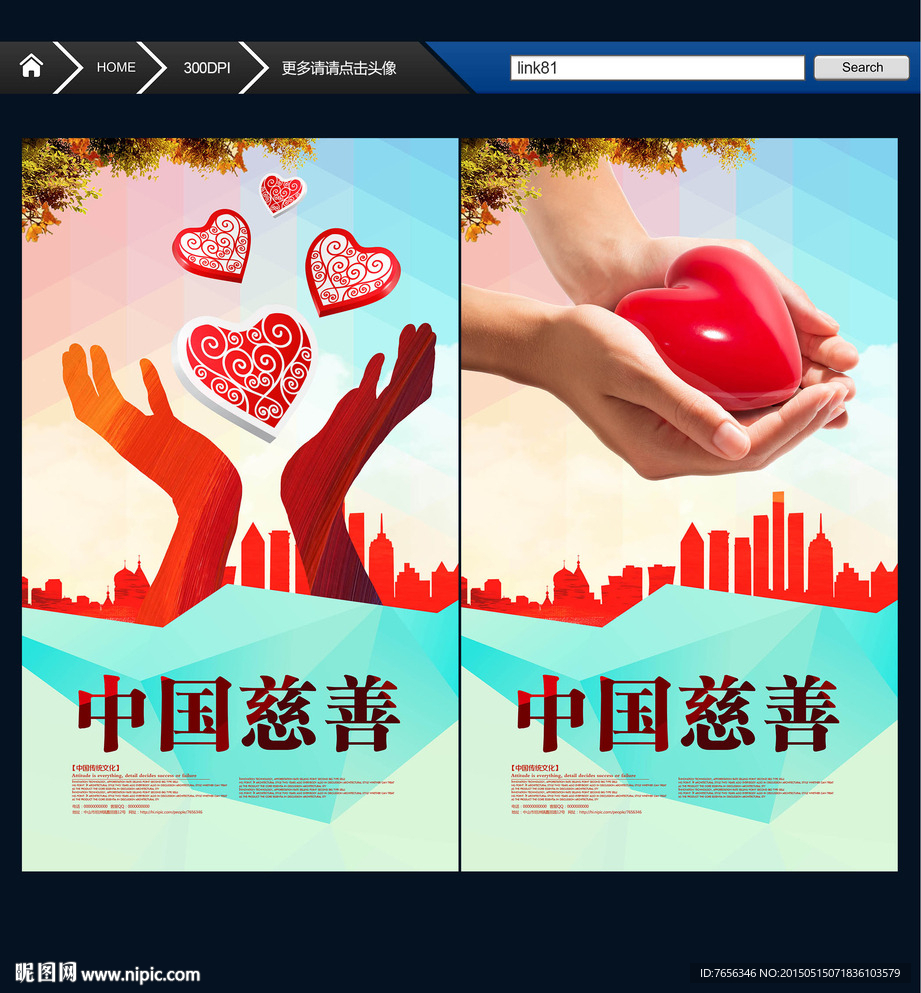
Task: Select the smallest heart at the top left poster
Action: pyautogui.click(x=283, y=194)
